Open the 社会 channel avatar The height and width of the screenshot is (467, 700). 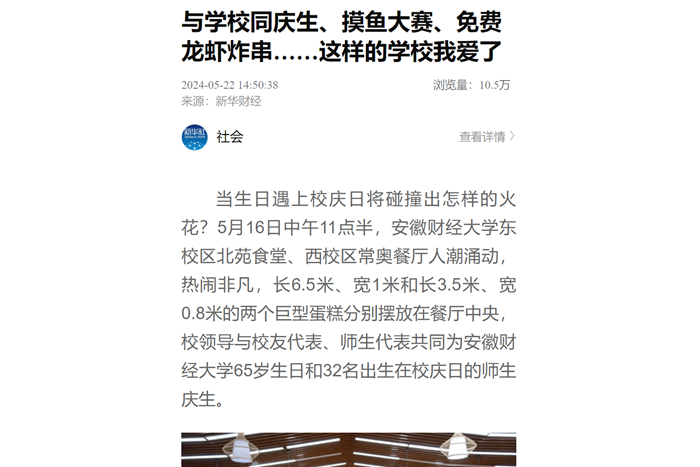[x=194, y=137]
